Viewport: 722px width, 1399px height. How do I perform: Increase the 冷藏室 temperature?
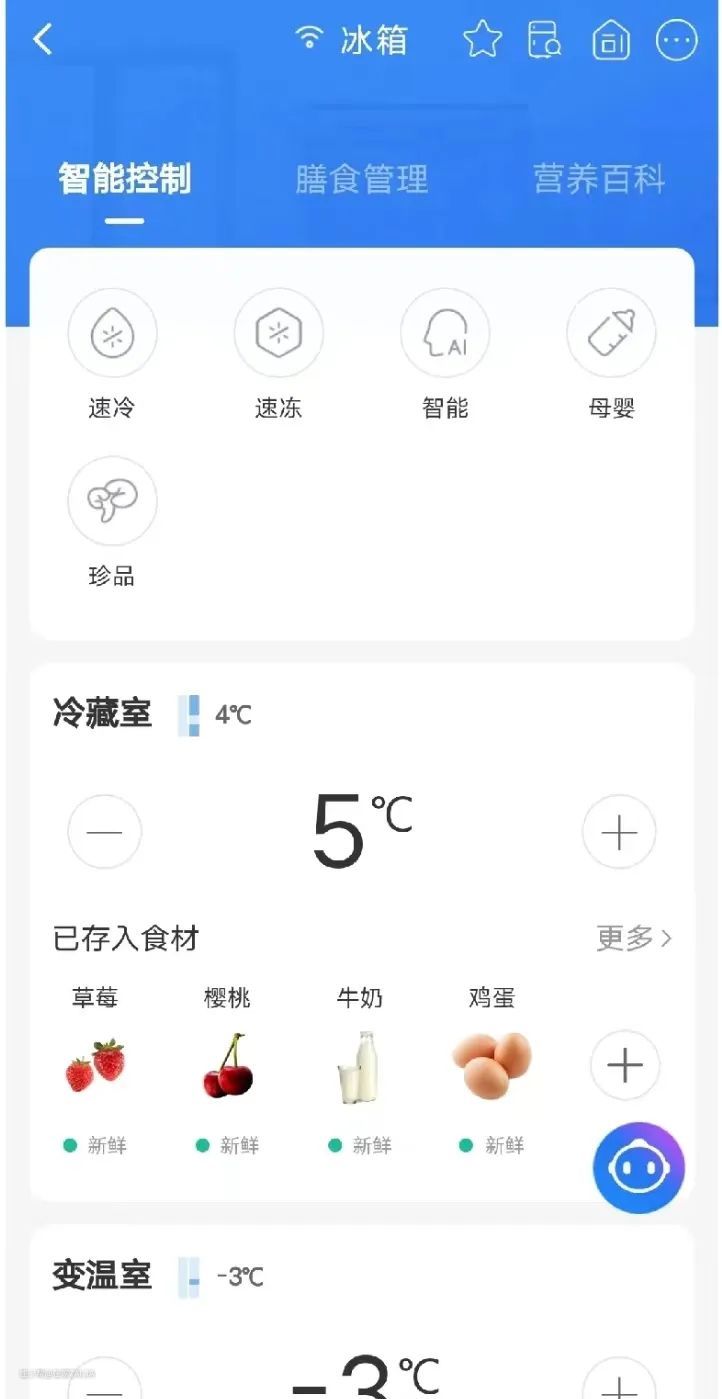pyautogui.click(x=619, y=832)
